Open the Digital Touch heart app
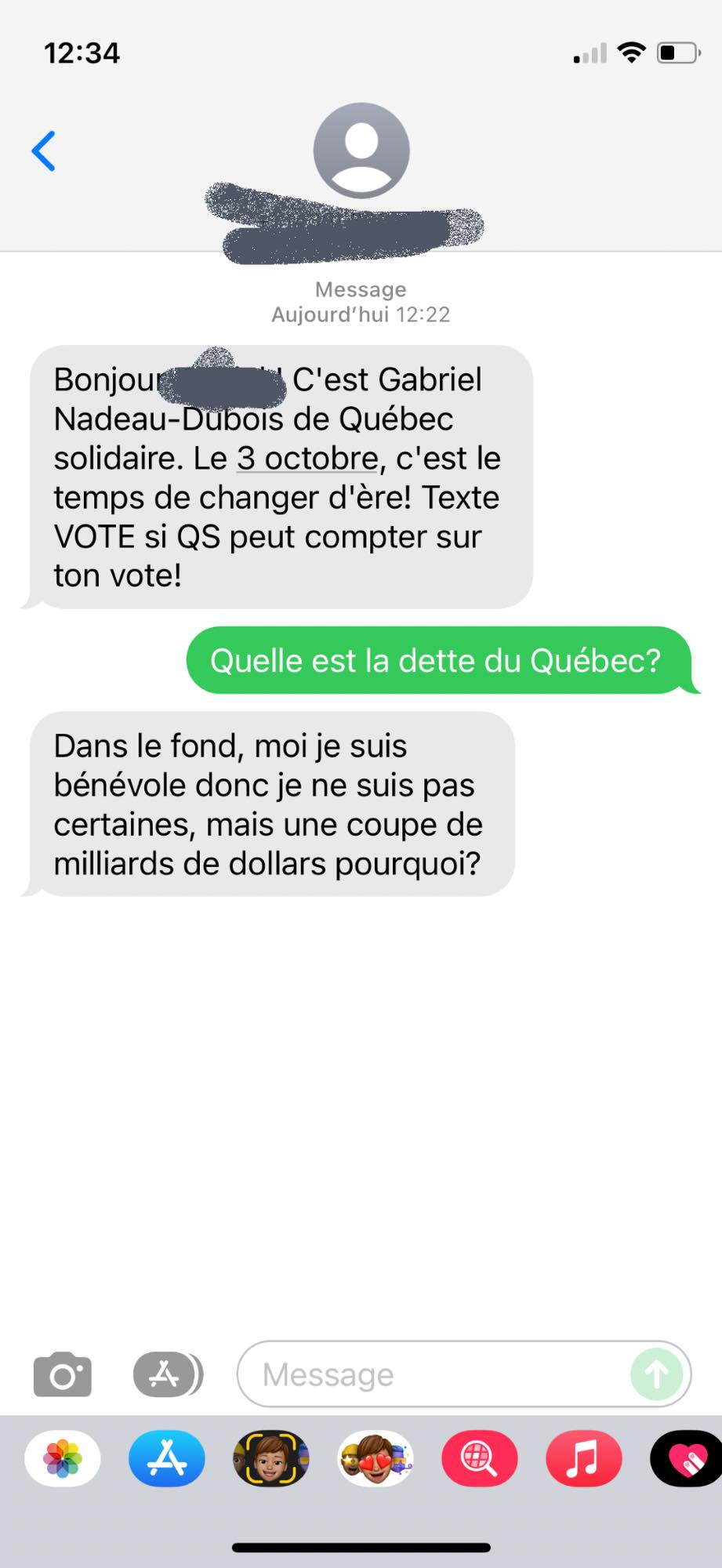Screen dimensions: 722x1568 688,1459
